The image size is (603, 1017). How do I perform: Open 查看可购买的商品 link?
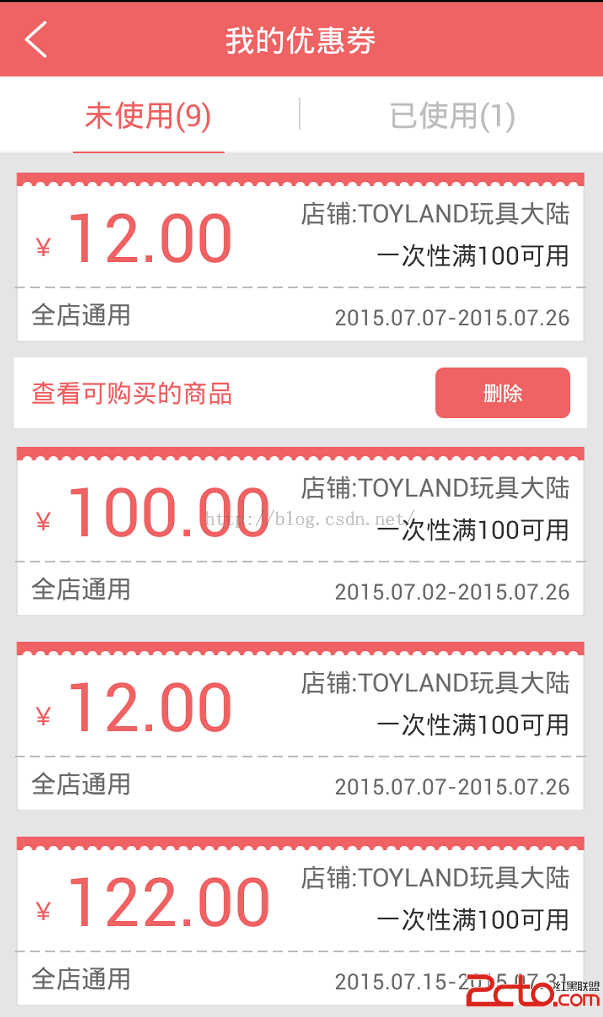(x=132, y=393)
